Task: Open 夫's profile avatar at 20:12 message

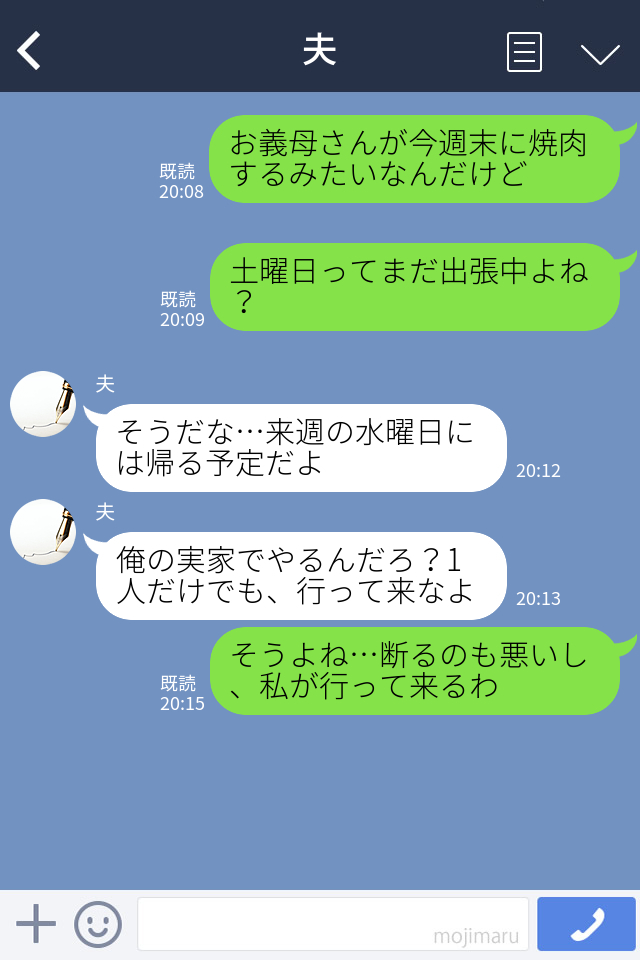Action: pos(44,404)
